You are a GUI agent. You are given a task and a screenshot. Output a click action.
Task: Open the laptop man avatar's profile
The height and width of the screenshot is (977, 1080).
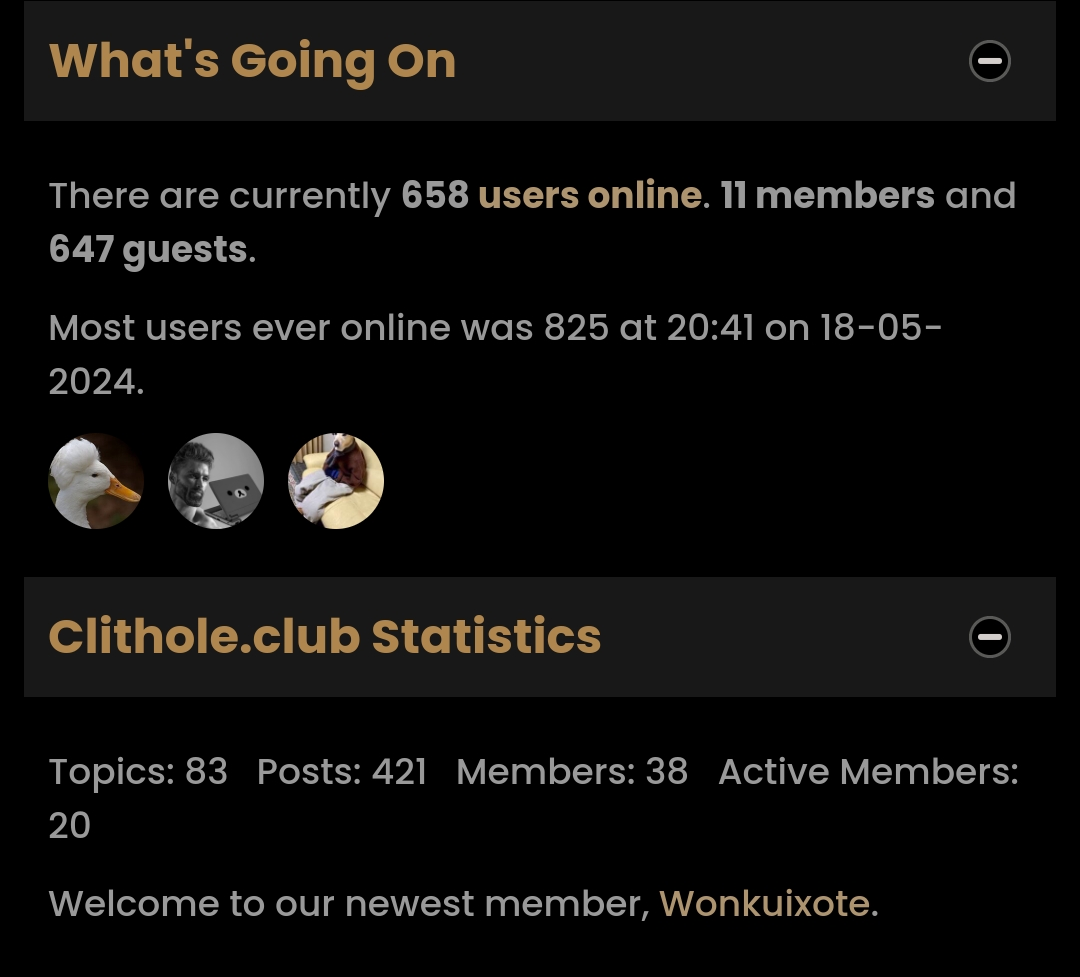(x=216, y=481)
